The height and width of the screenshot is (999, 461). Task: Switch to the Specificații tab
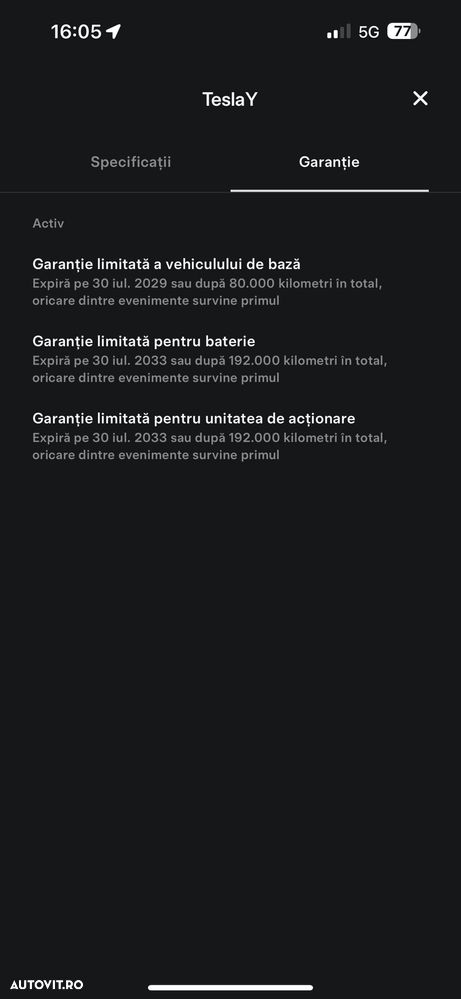[131, 162]
